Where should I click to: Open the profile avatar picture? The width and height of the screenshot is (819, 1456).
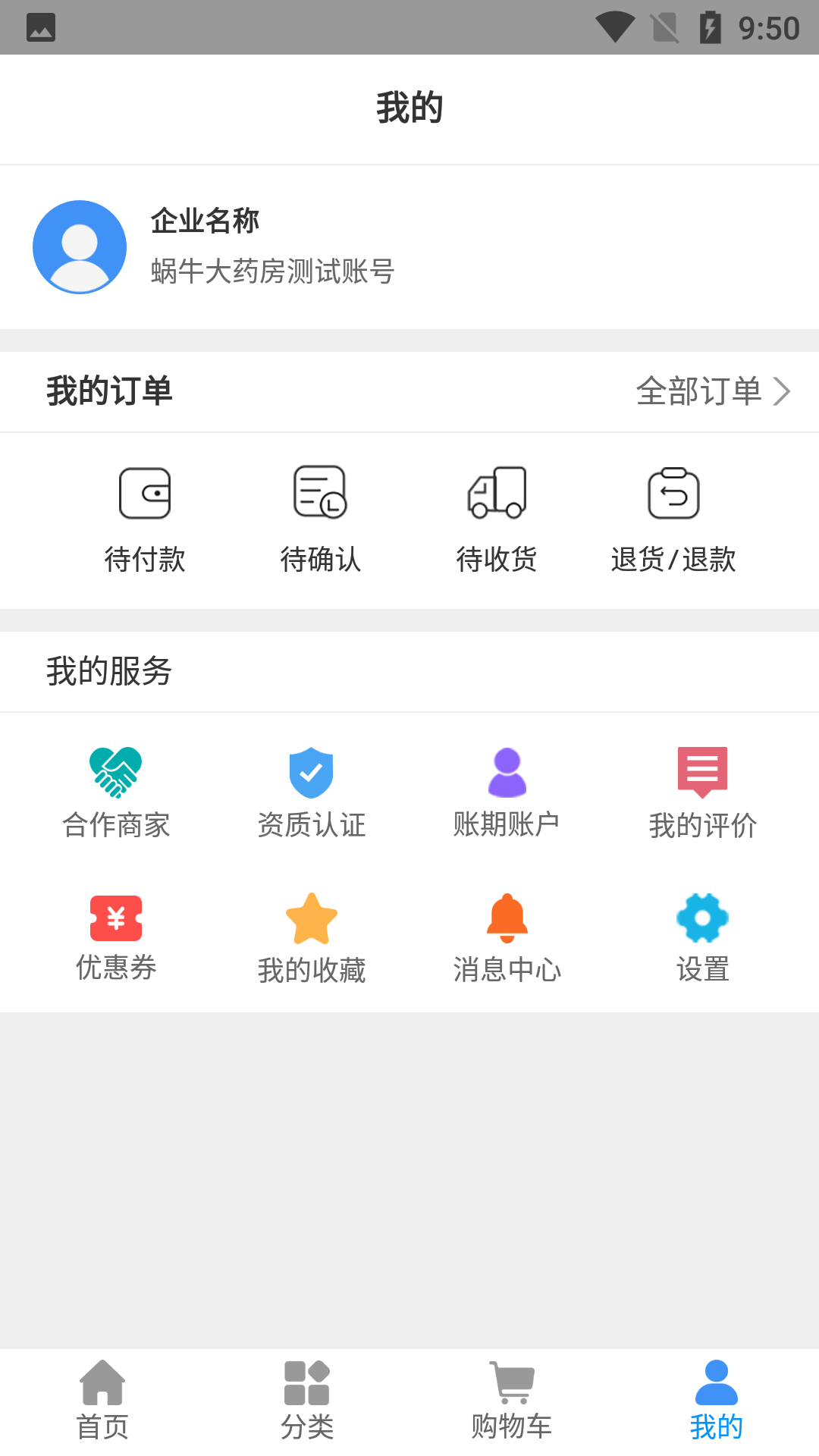click(x=79, y=246)
